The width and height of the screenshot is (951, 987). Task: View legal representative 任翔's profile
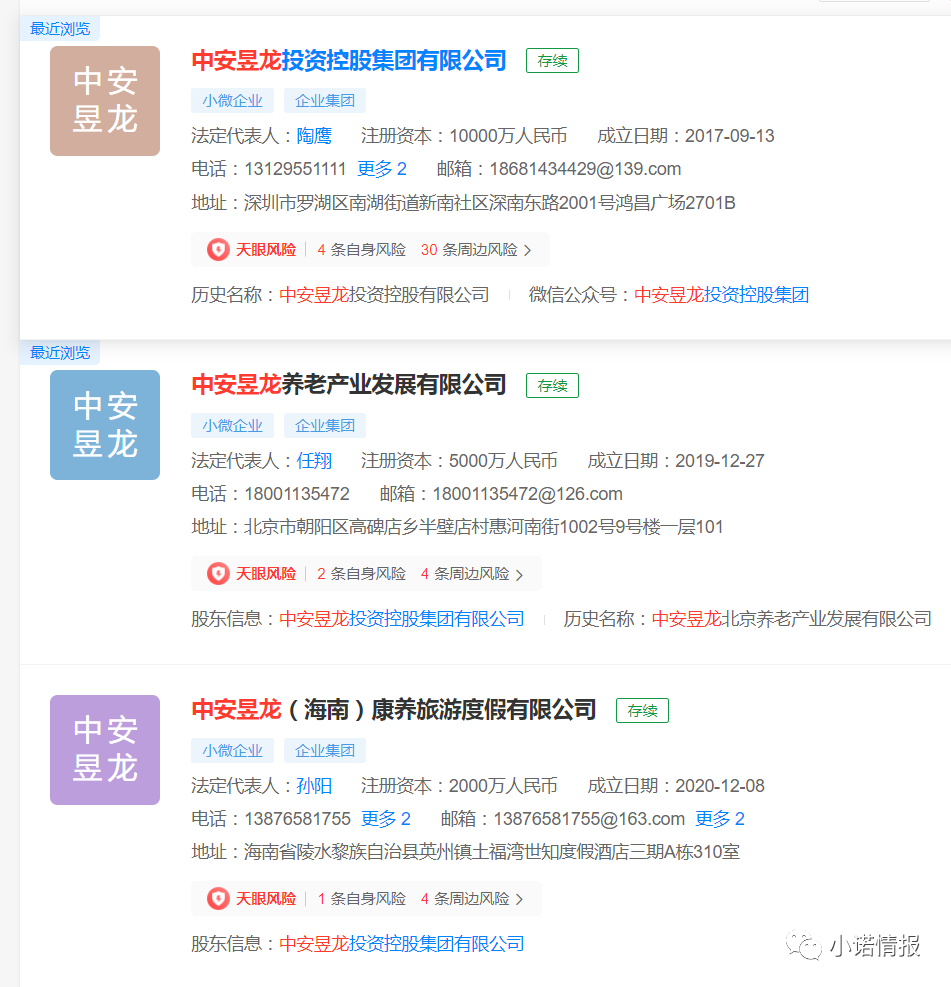coord(314,461)
